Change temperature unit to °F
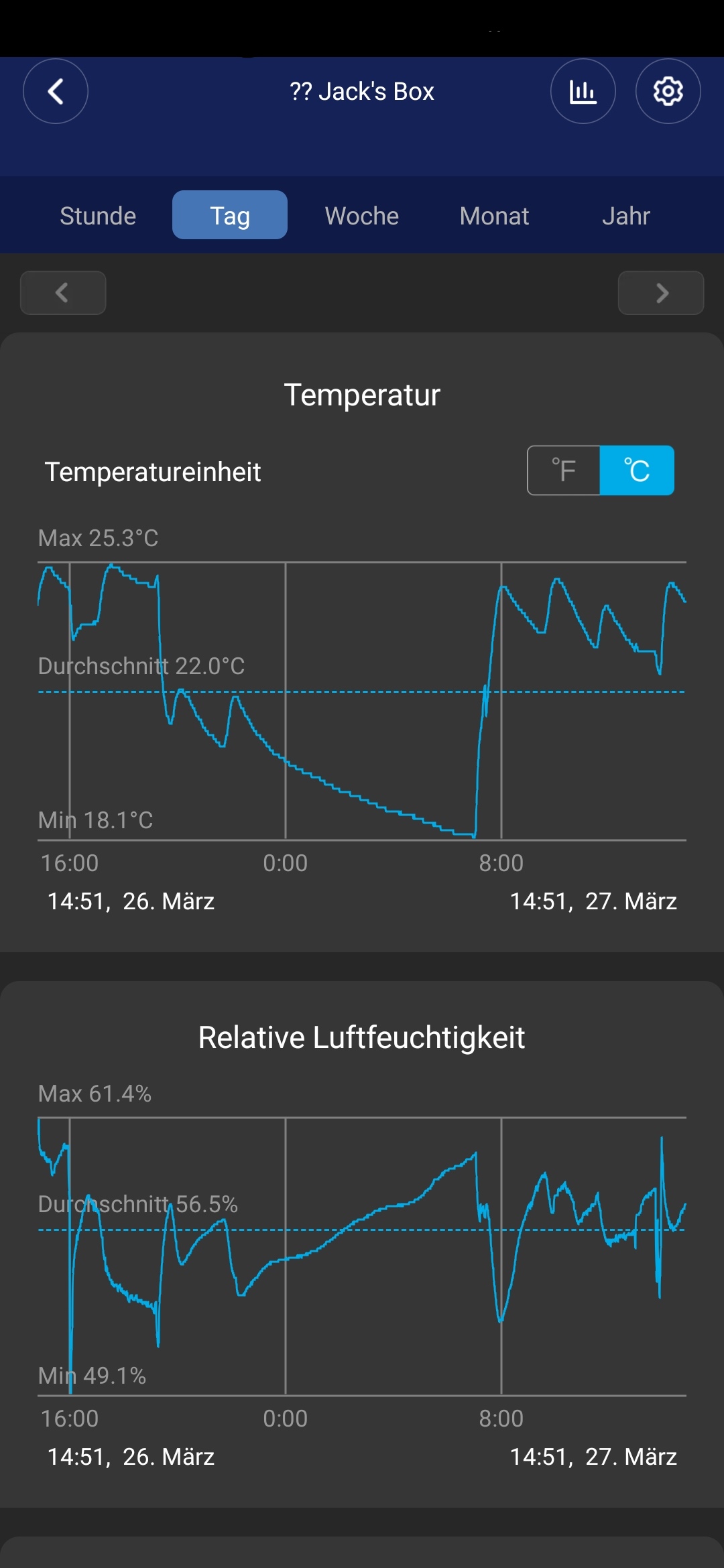The width and height of the screenshot is (724, 1568). (x=564, y=470)
